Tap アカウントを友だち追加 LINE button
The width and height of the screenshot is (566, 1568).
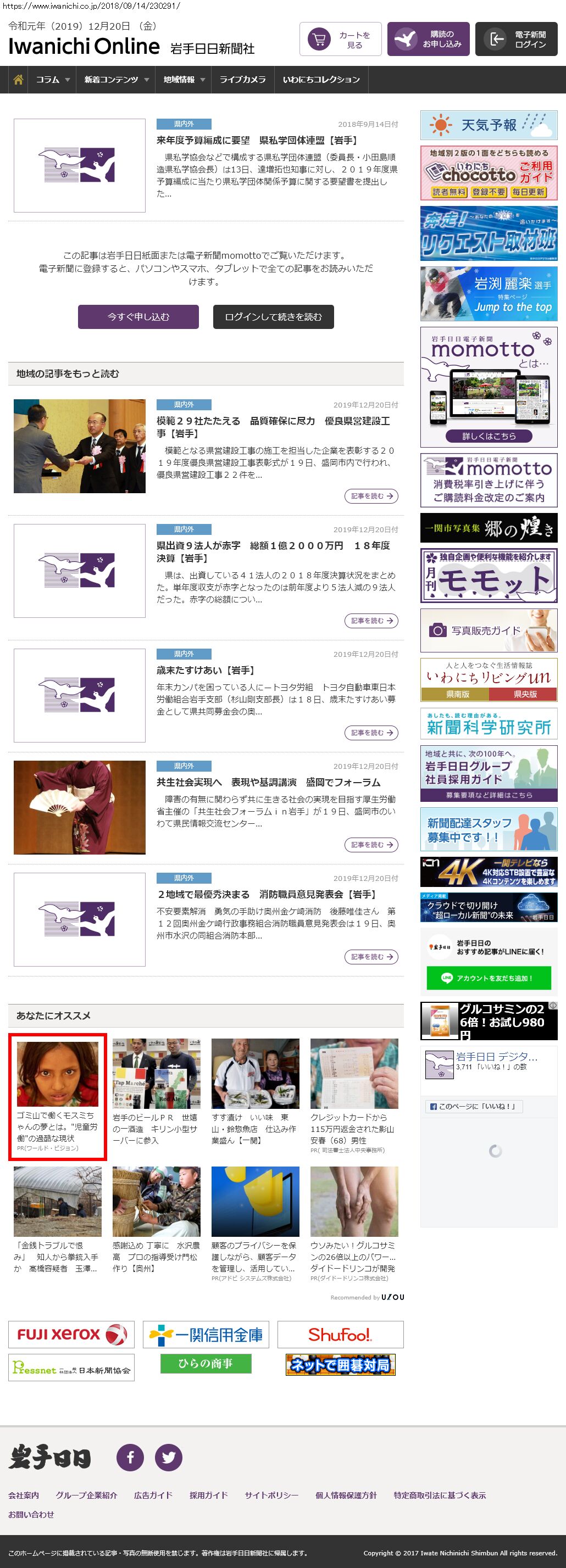(x=489, y=978)
